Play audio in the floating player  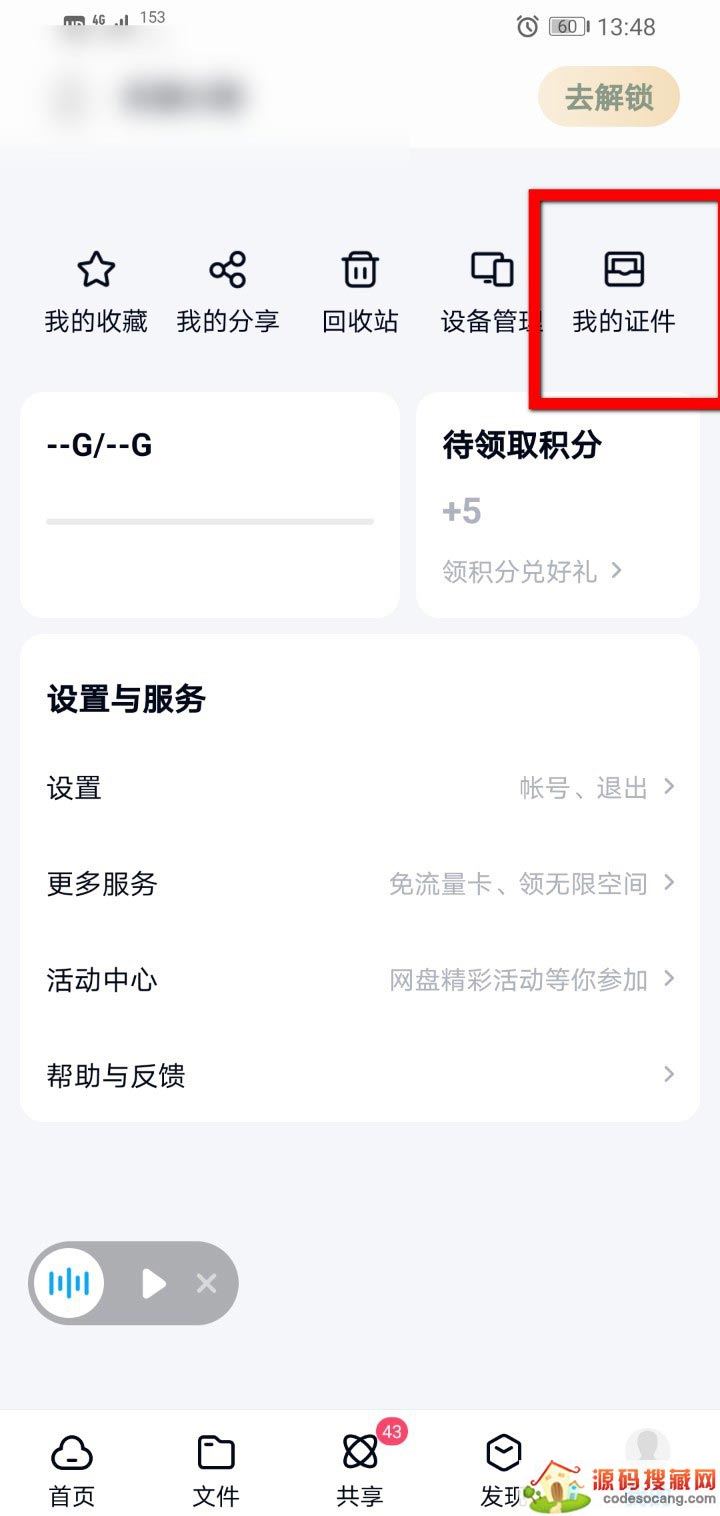click(x=153, y=1283)
